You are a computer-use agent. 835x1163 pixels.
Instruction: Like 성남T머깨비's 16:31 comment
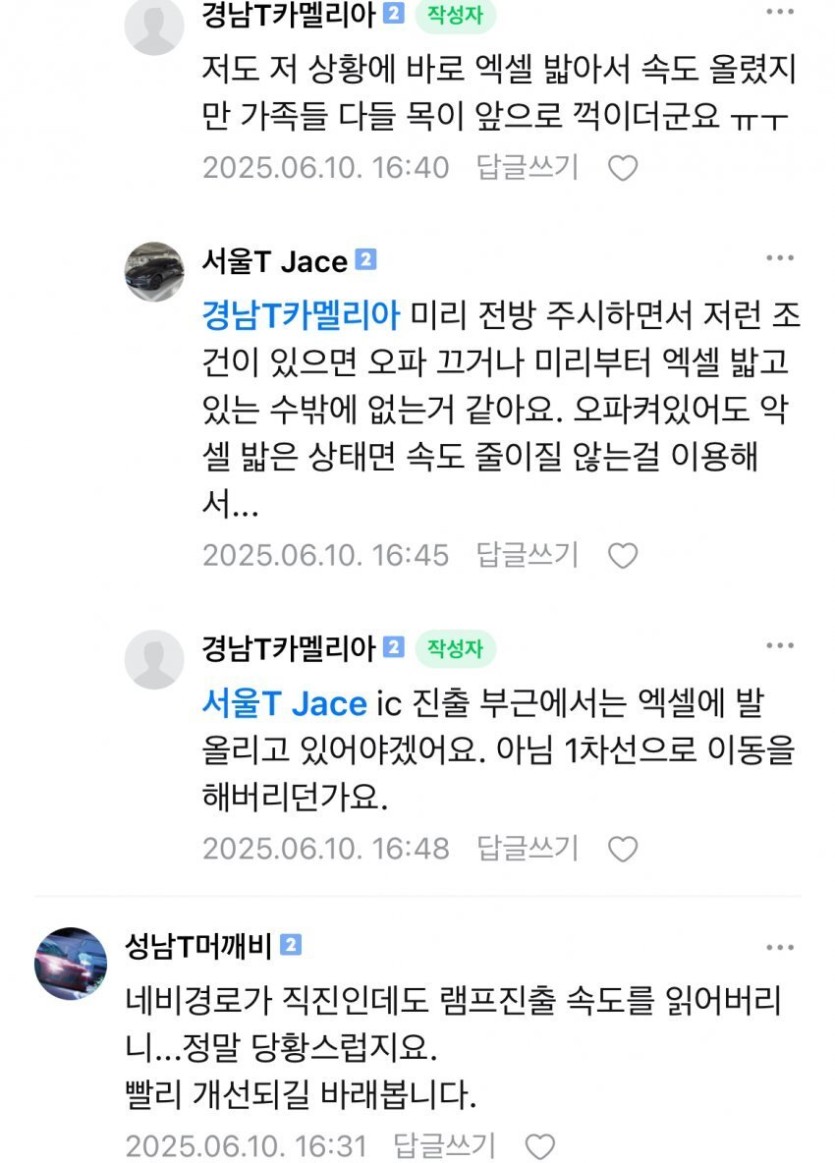(x=540, y=1146)
